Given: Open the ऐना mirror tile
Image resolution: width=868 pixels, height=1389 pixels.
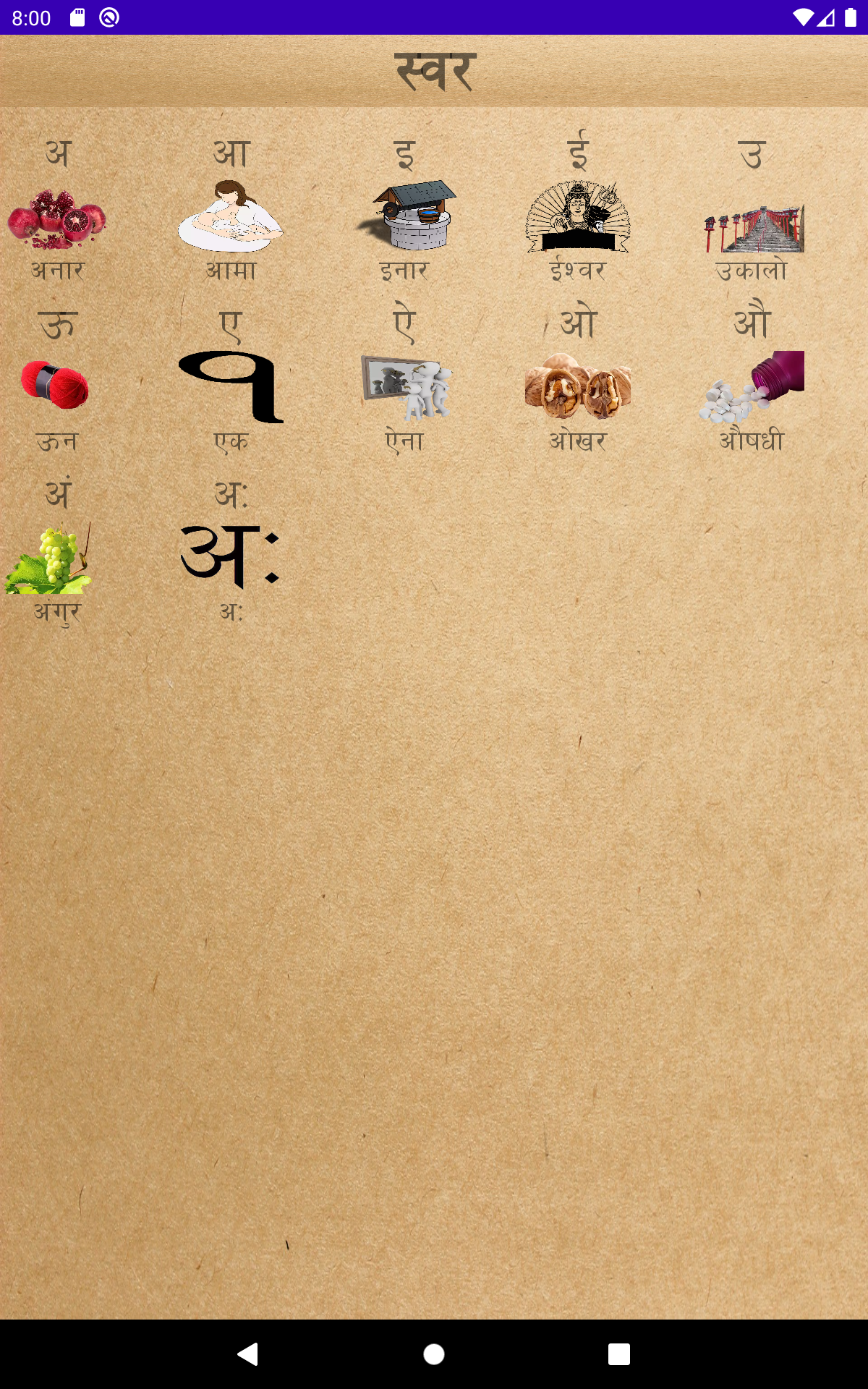Looking at the screenshot, I should click(x=405, y=380).
